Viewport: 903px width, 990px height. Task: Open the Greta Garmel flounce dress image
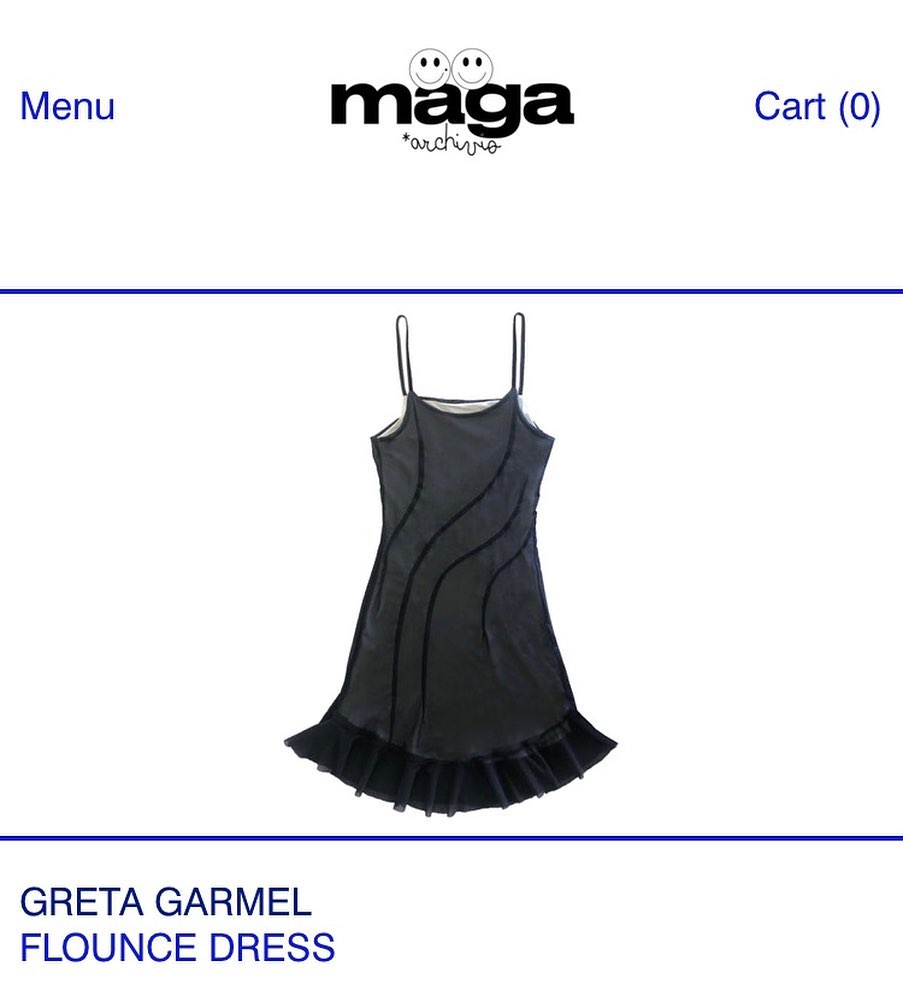pyautogui.click(x=451, y=565)
